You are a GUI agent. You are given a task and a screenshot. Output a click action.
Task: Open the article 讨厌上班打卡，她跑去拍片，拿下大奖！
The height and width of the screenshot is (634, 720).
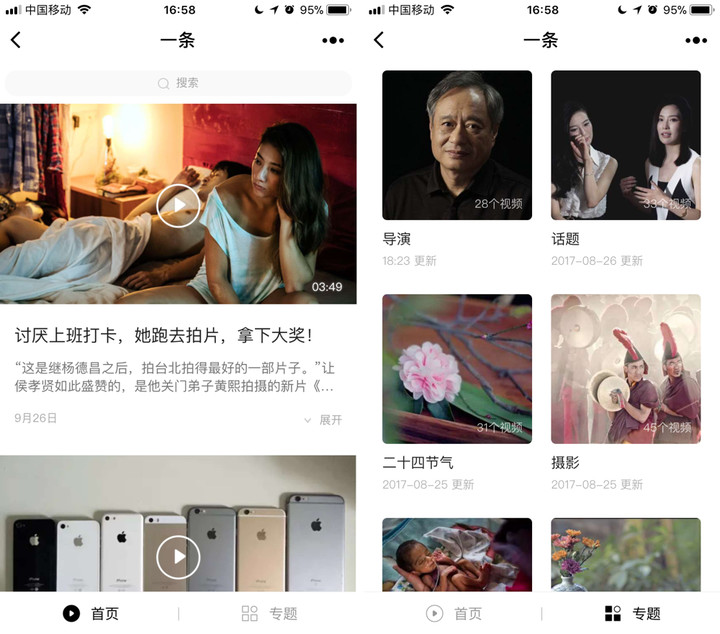tap(164, 335)
